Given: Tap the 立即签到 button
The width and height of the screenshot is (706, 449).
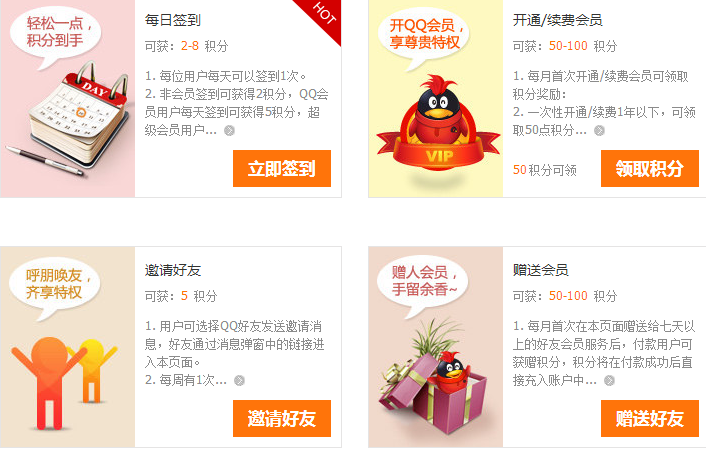Looking at the screenshot, I should pyautogui.click(x=281, y=169).
